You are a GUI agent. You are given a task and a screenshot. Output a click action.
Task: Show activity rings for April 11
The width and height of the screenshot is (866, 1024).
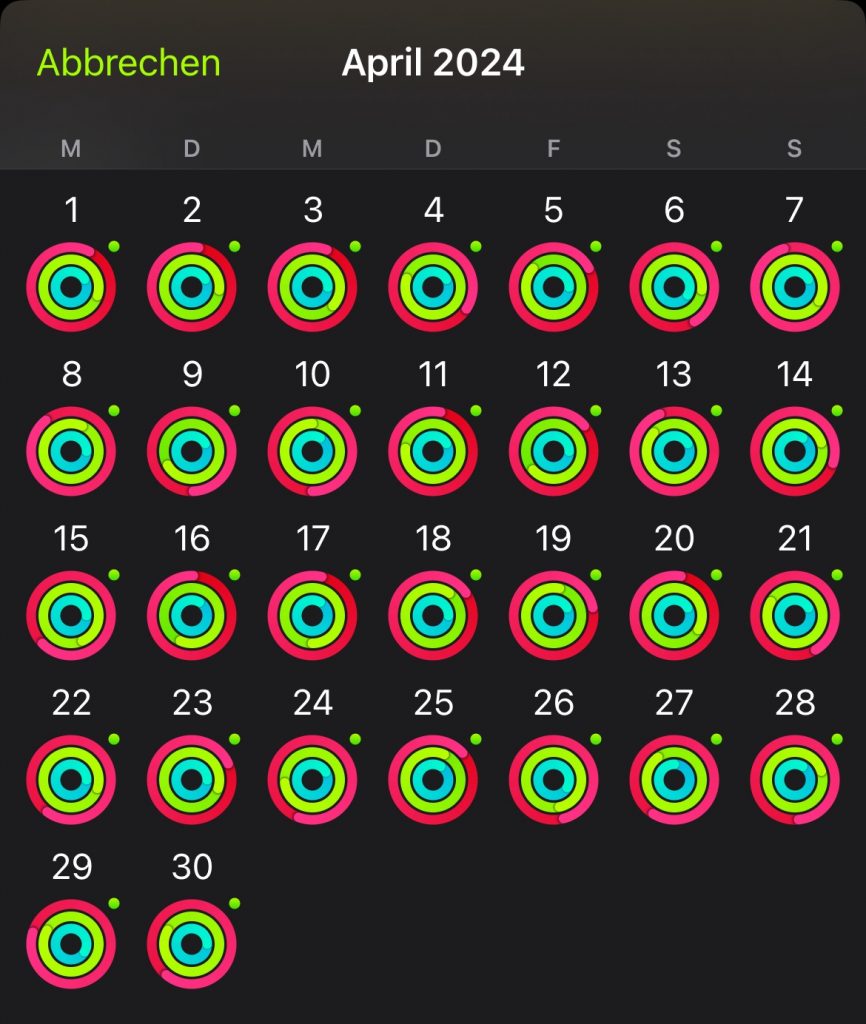[433, 452]
